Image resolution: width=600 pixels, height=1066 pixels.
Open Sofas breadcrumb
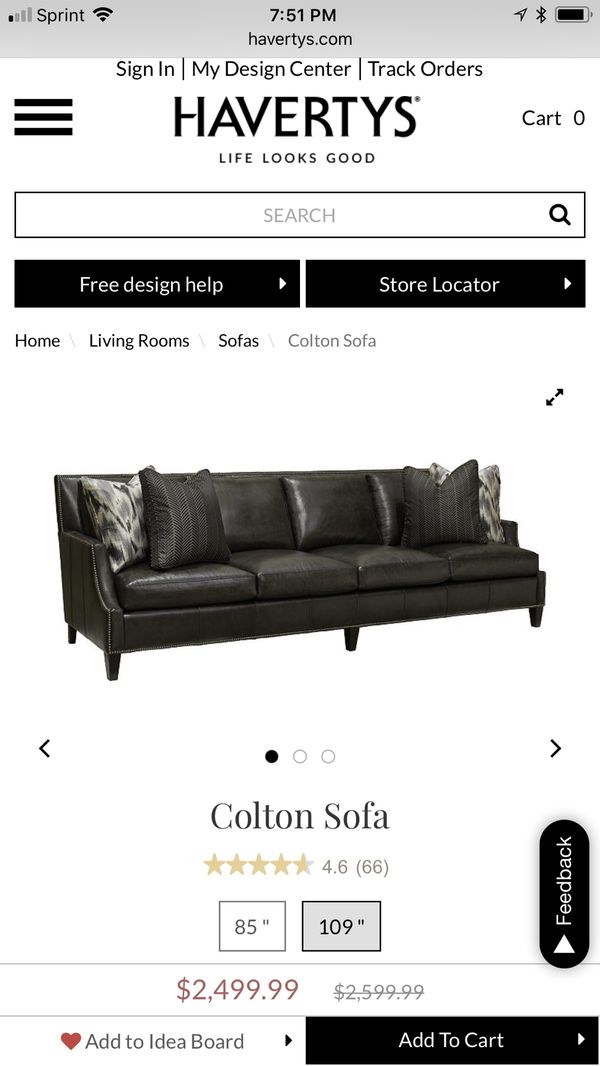(x=239, y=341)
